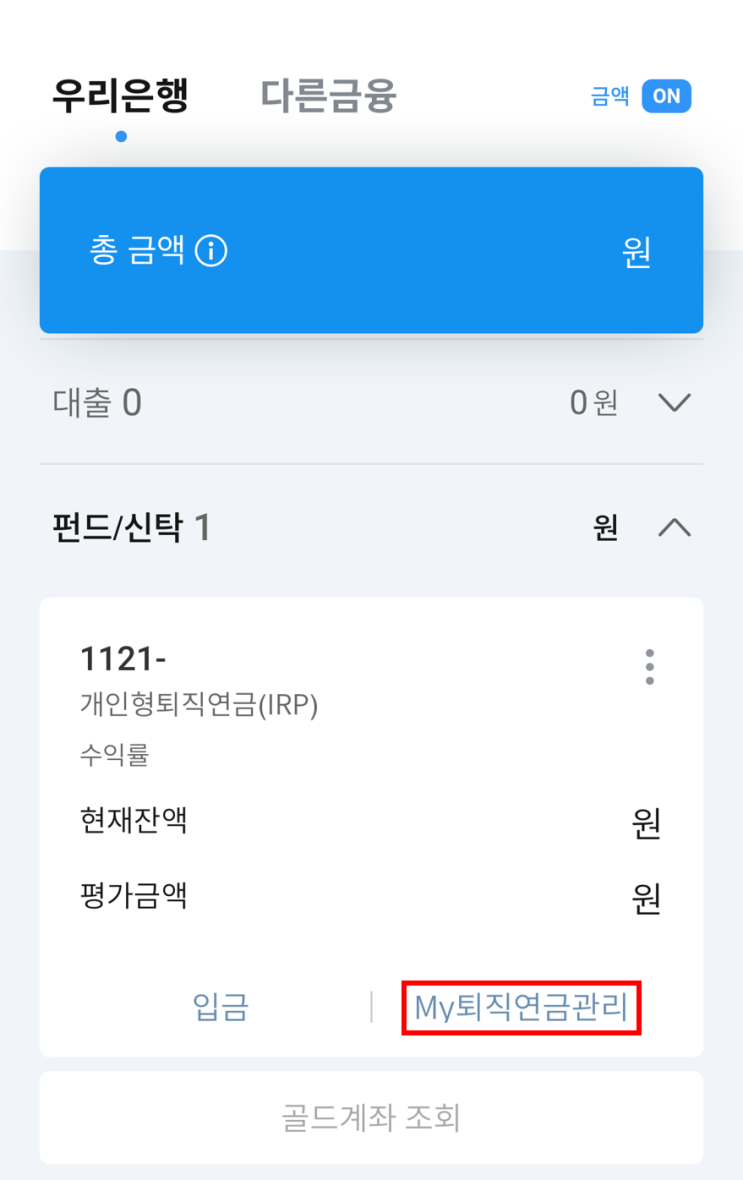The width and height of the screenshot is (743, 1180).
Task: Expand the 대출 section chevron
Action: (676, 402)
